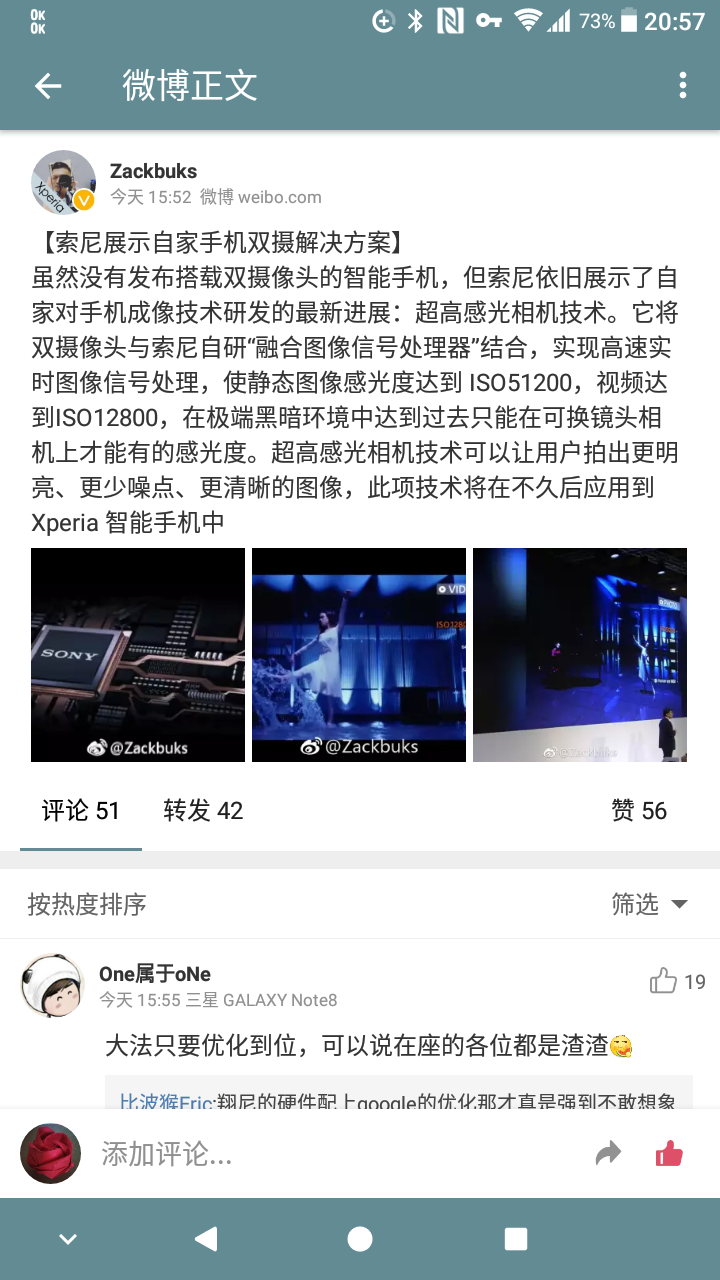This screenshot has height=1280, width=720.
Task: Open One属于oNe's profile picture
Action: (x=52, y=985)
